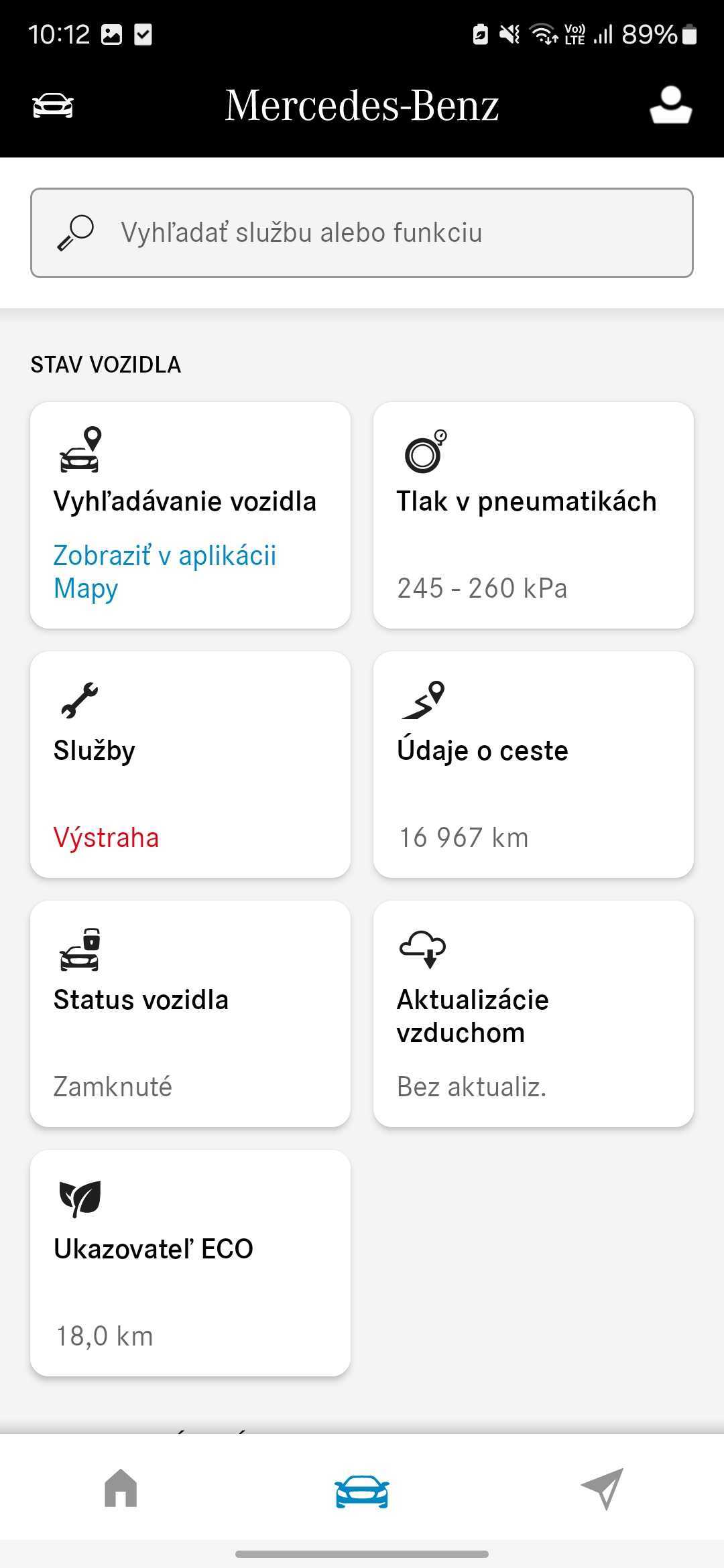Viewport: 724px width, 1568px height.
Task: Open the vehicle icon in the top bar
Action: point(53,106)
